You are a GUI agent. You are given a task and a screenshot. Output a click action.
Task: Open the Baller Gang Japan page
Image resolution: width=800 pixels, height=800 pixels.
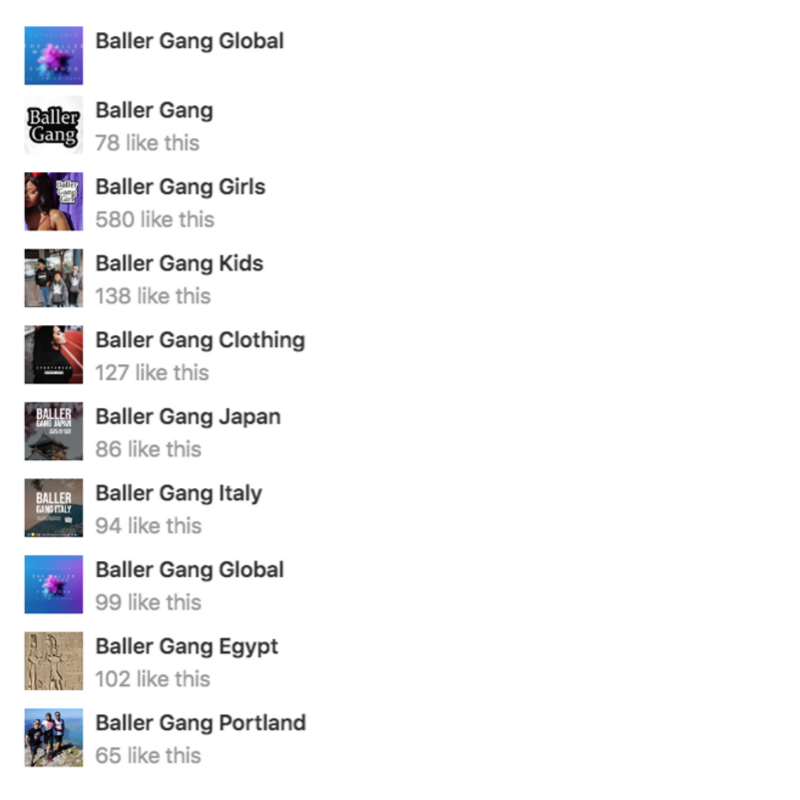tap(188, 417)
